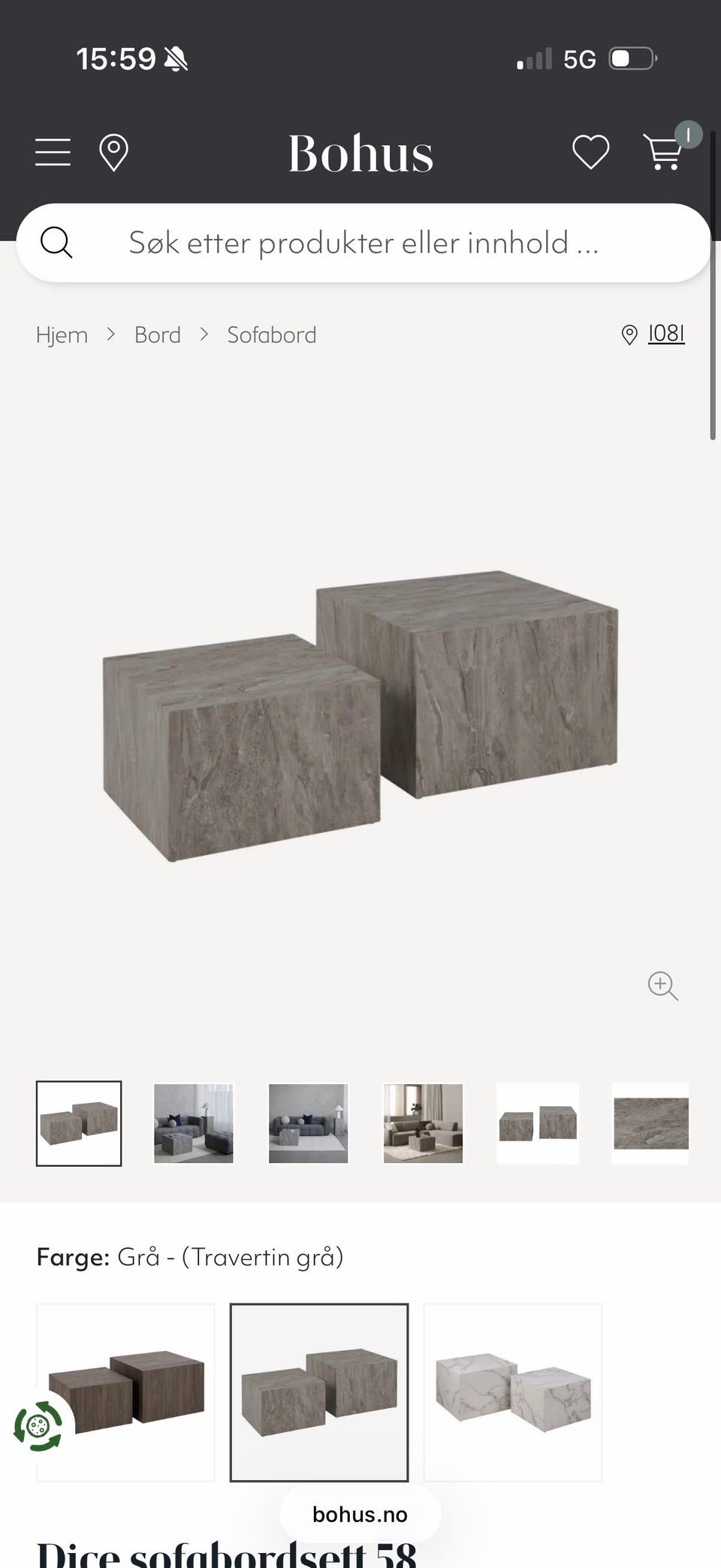721x1568 pixels.
Task: Open the Bord breadcrumb
Action: pos(158,335)
